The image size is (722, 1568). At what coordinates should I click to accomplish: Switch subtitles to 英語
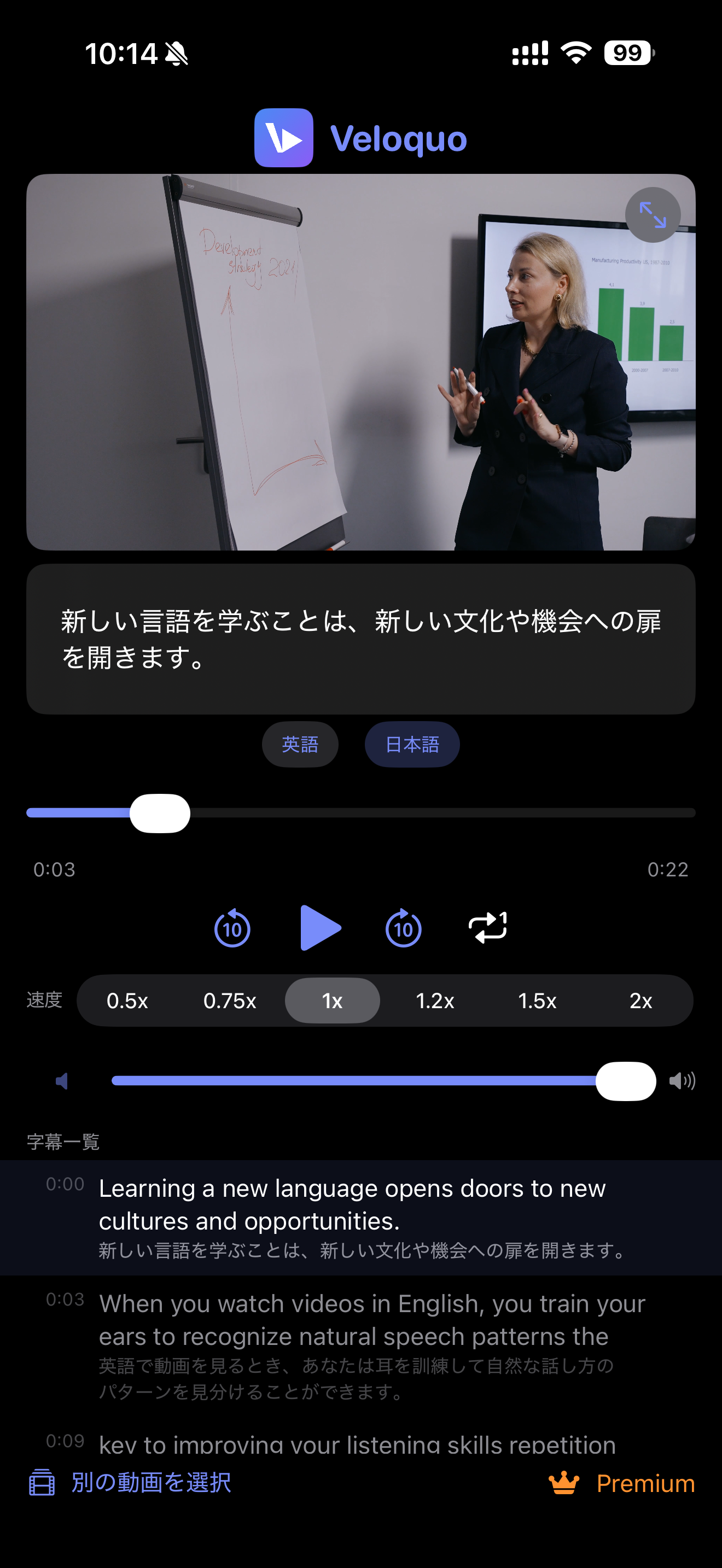pos(300,744)
